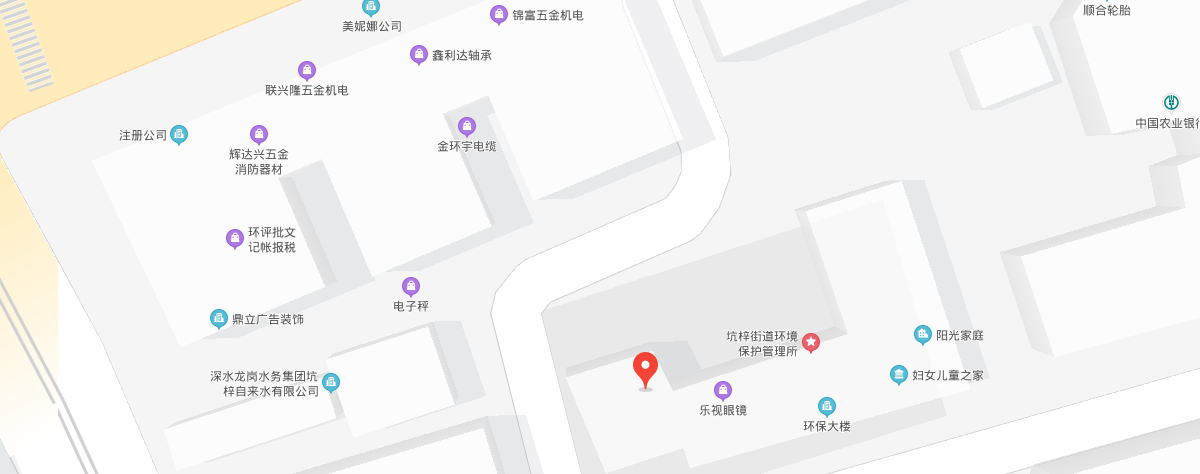This screenshot has height=474, width=1200.
Task: Select the 乐视眼镜 map marker
Action: tap(723, 390)
